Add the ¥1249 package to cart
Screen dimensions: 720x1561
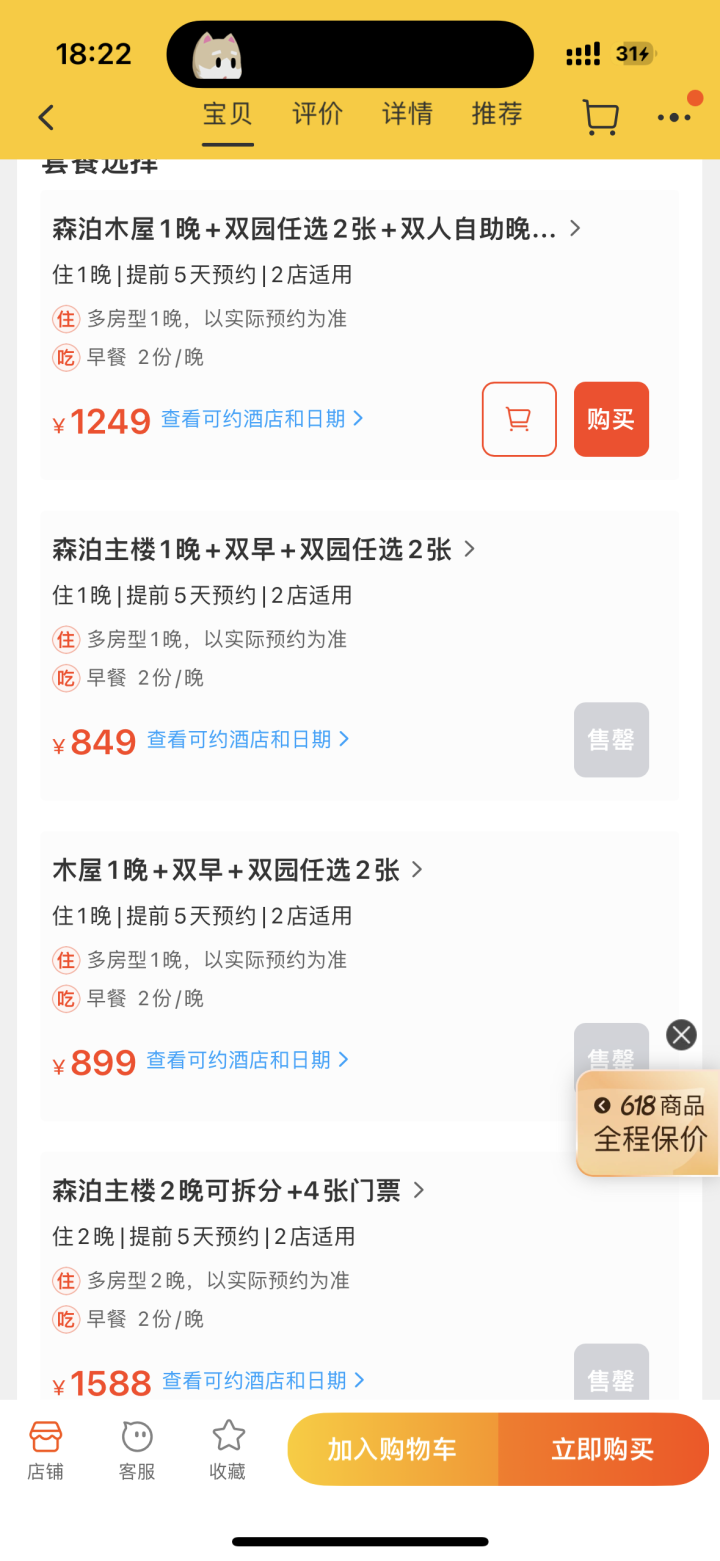click(519, 419)
